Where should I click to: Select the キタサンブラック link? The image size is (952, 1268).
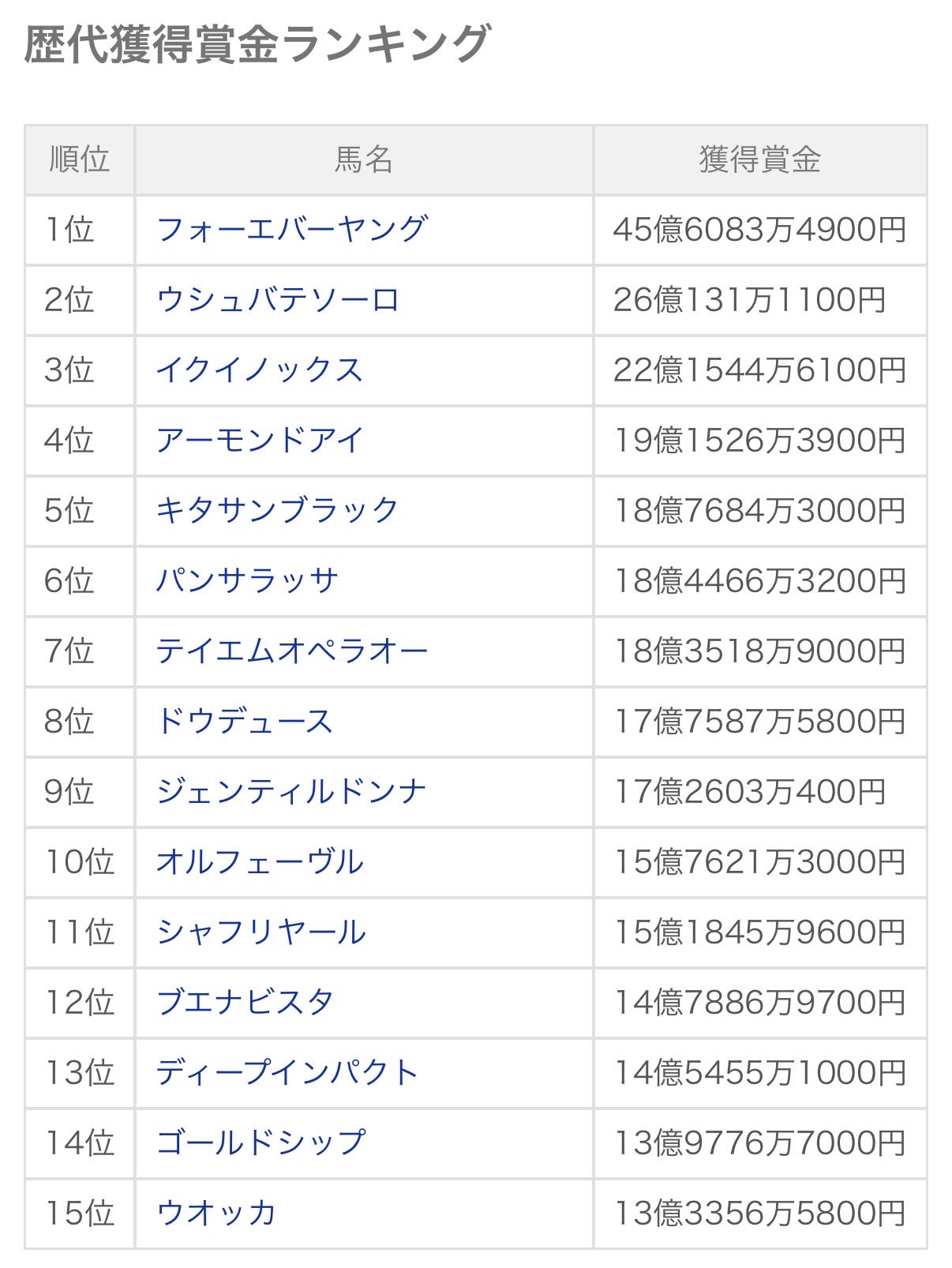click(277, 511)
